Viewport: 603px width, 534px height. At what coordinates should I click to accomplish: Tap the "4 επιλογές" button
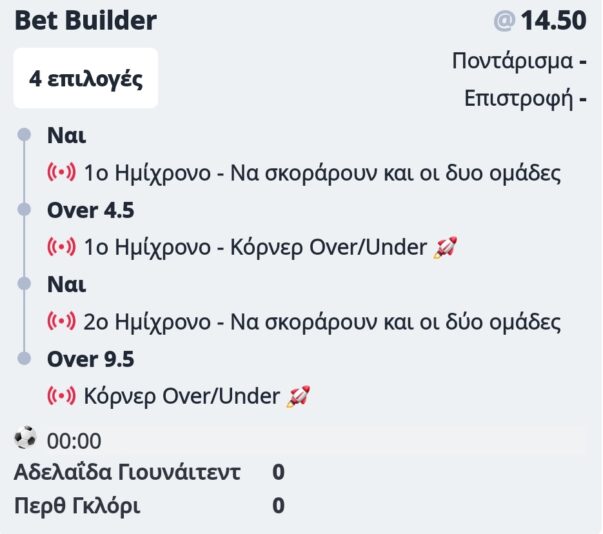pyautogui.click(x=85, y=78)
